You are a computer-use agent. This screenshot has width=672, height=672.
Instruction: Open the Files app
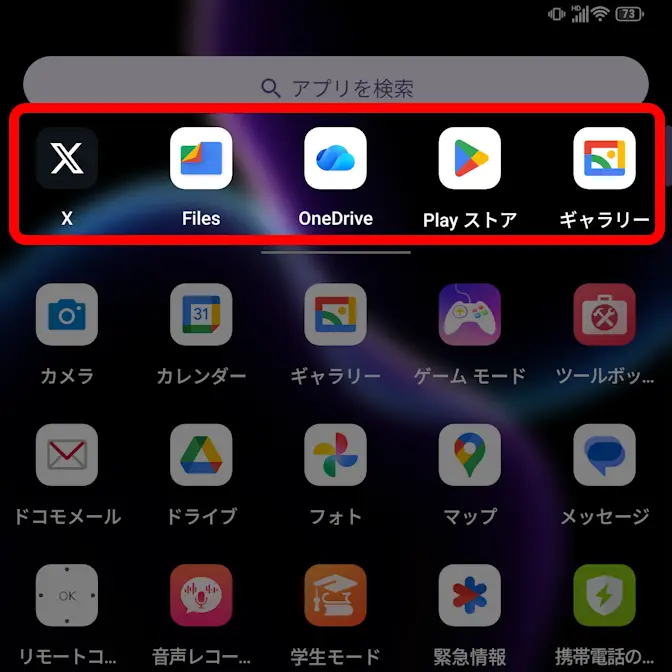click(201, 159)
